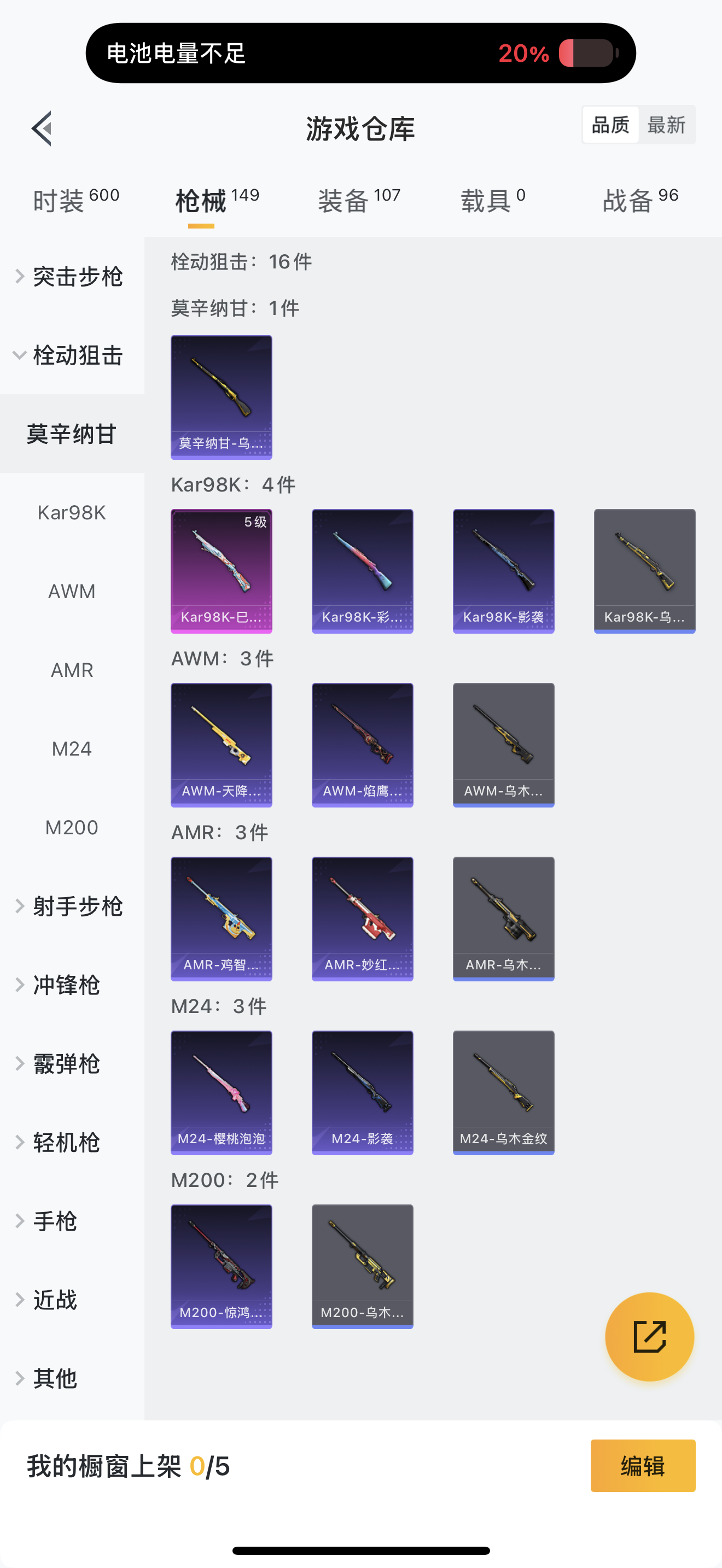
Task: Go back using the top-left arrow
Action: [x=42, y=128]
